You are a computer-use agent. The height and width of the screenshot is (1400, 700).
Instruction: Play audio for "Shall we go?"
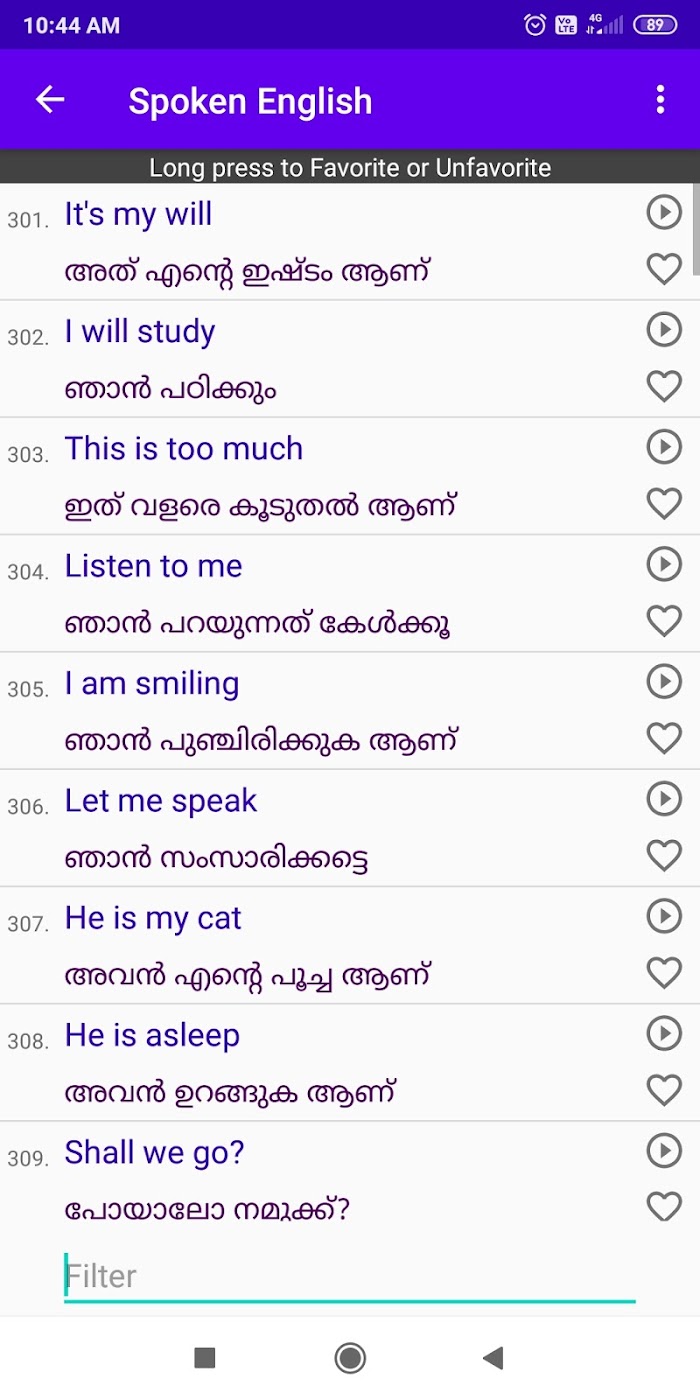click(x=664, y=1150)
